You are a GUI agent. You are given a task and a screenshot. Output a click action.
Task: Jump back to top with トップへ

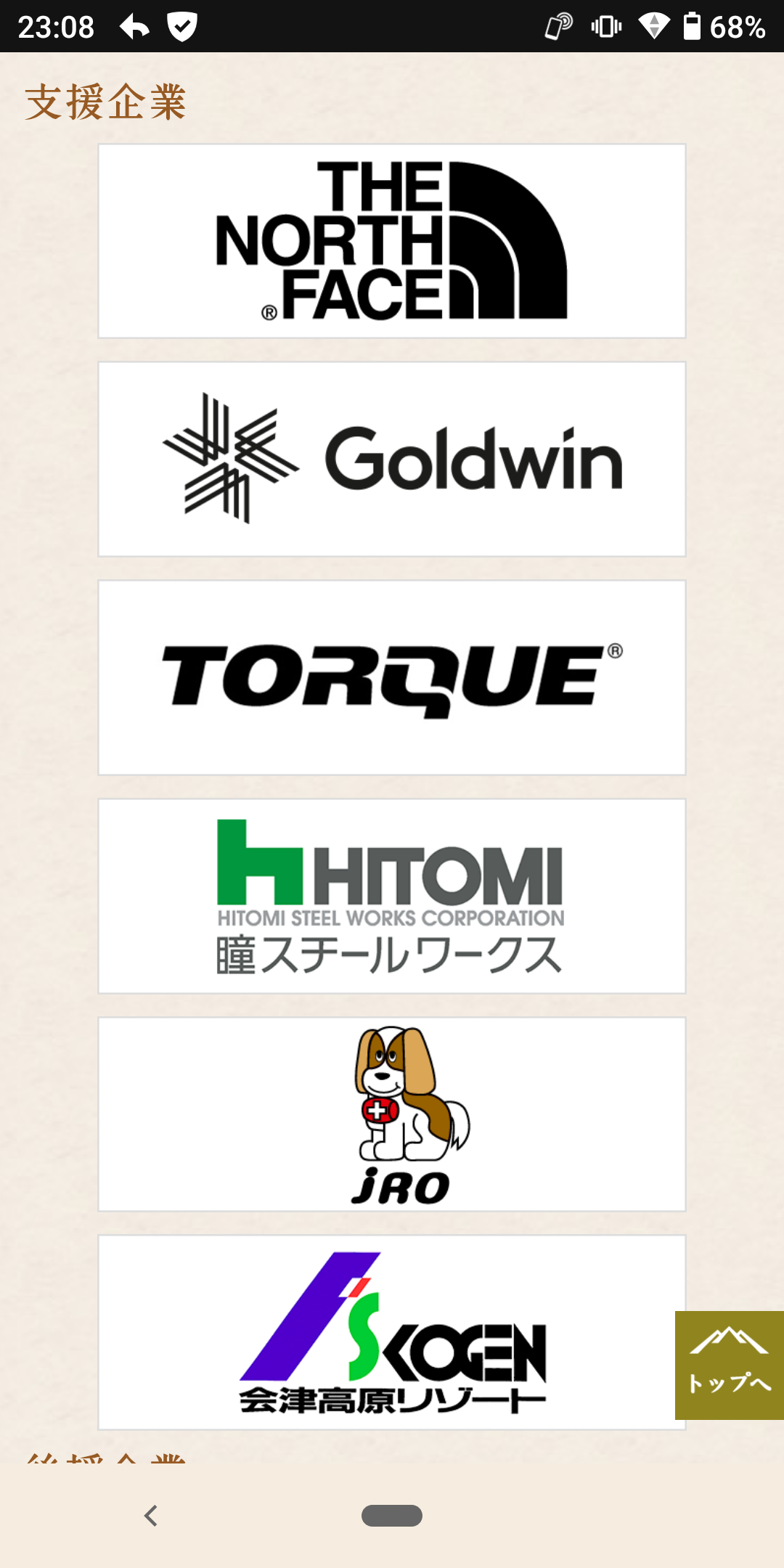coord(729,1365)
